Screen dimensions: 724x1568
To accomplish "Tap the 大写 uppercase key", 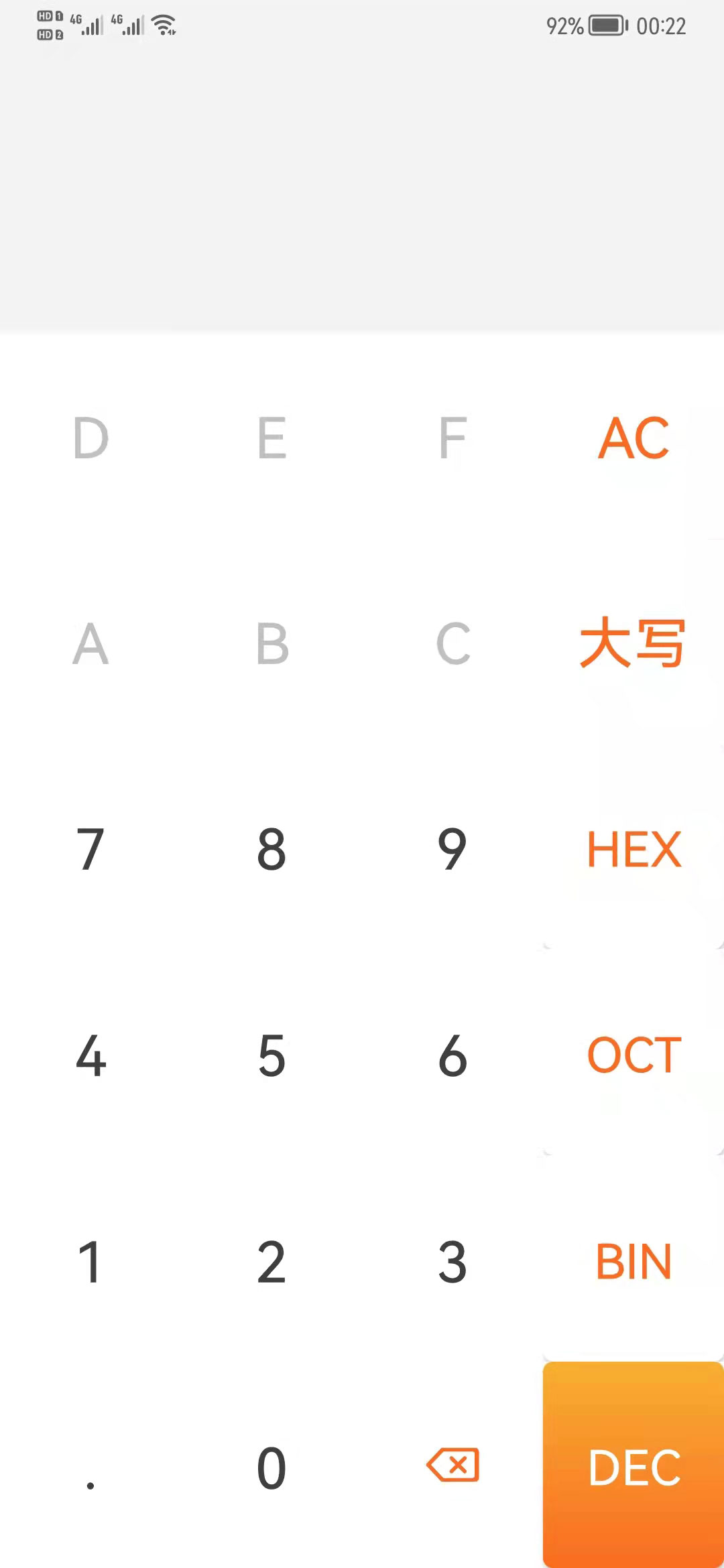I will point(633,644).
